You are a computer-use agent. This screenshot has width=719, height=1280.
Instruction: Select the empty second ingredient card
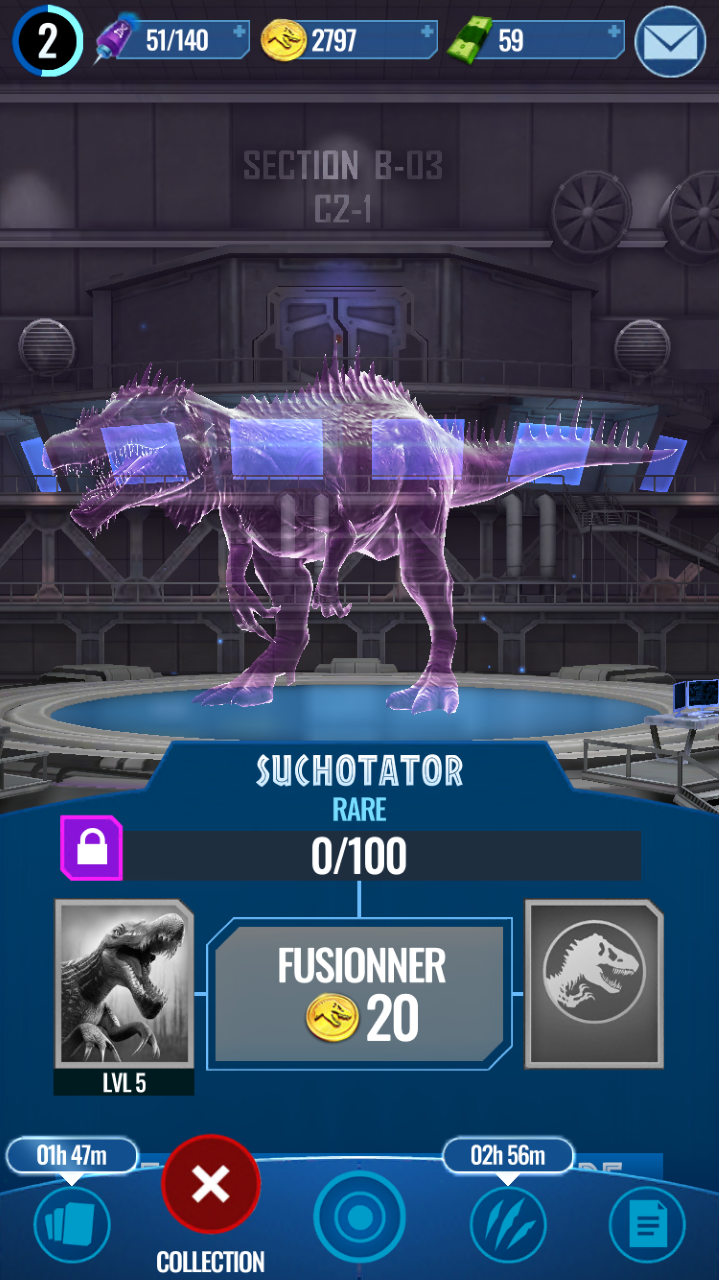click(594, 984)
